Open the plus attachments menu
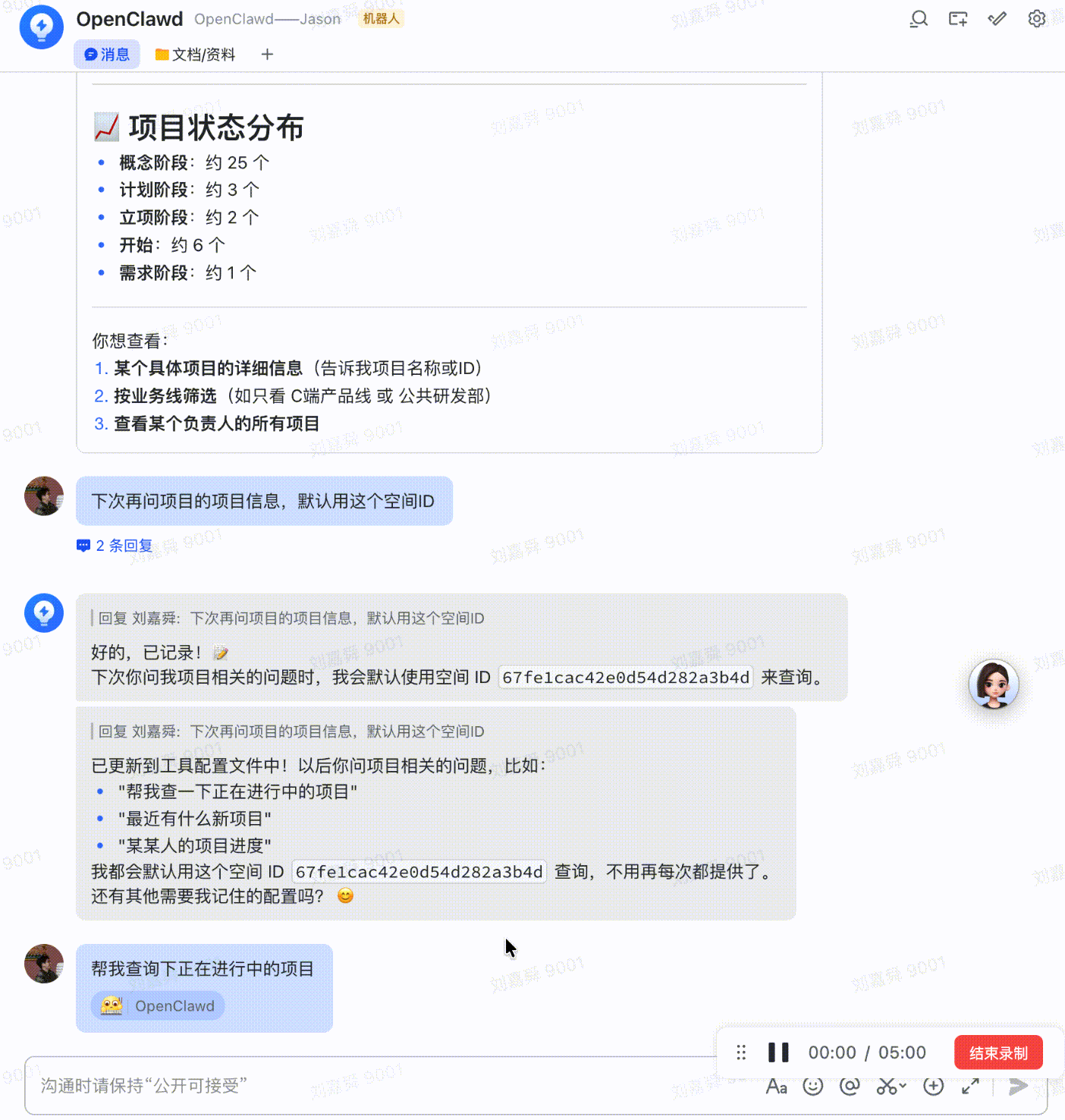1065x1120 pixels. pyautogui.click(x=933, y=1087)
